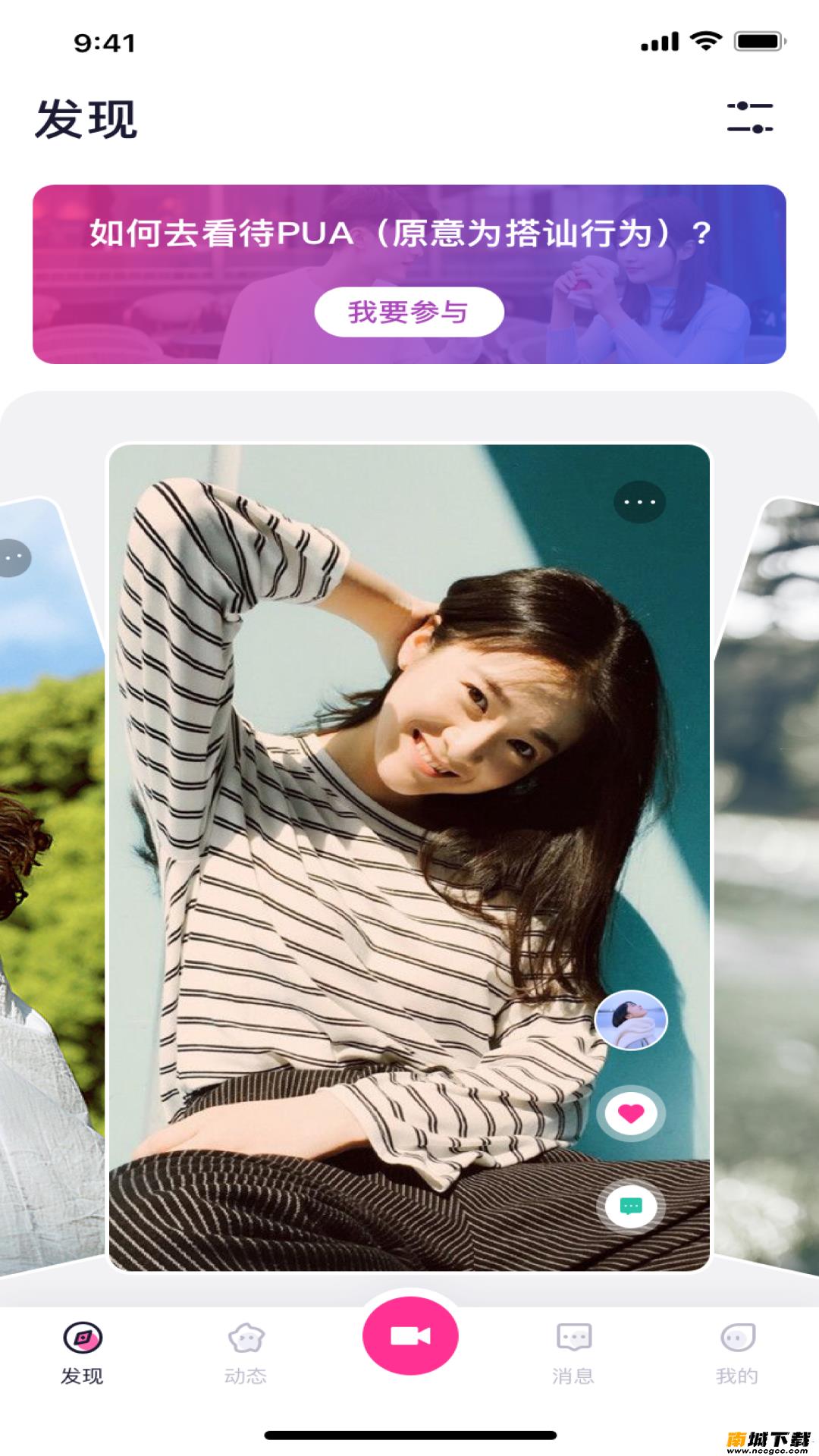Select the 发现 tab
Image resolution: width=819 pixels, height=1456 pixels.
[82, 1354]
